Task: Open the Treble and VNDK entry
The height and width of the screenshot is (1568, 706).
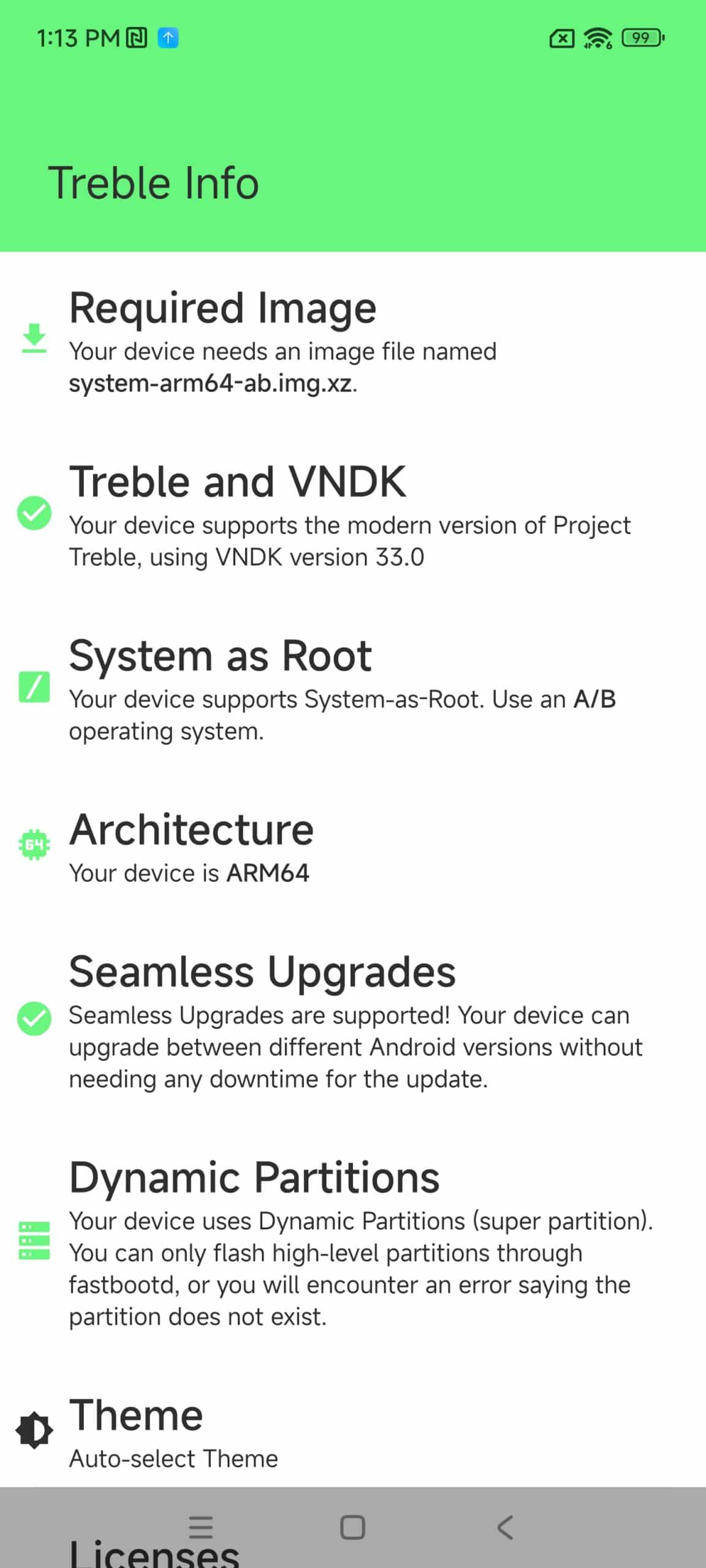Action: pyautogui.click(x=353, y=513)
